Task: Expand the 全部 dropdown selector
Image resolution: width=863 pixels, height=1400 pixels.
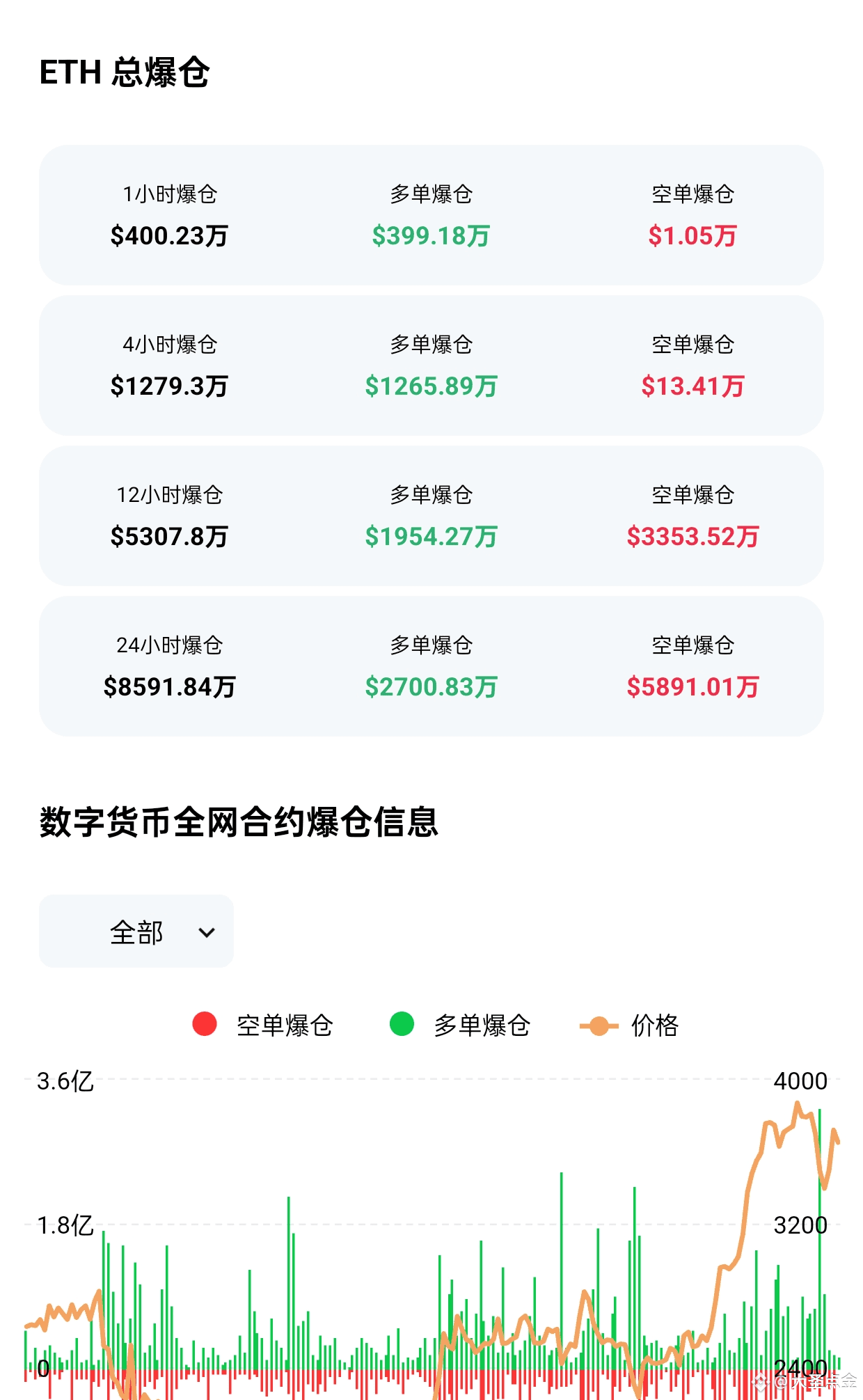Action: pyautogui.click(x=136, y=931)
